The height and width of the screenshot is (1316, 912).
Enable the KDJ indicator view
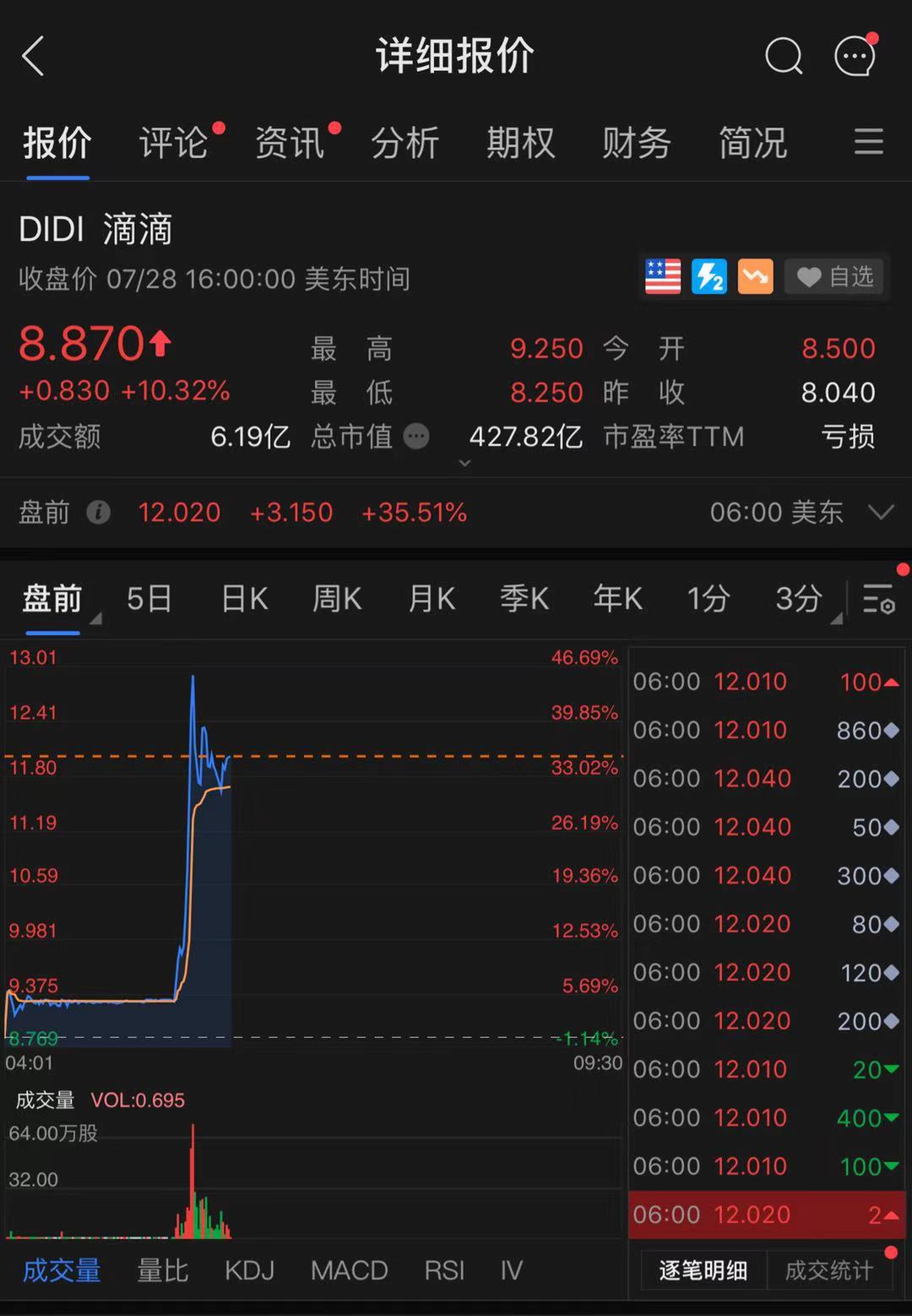249,1270
